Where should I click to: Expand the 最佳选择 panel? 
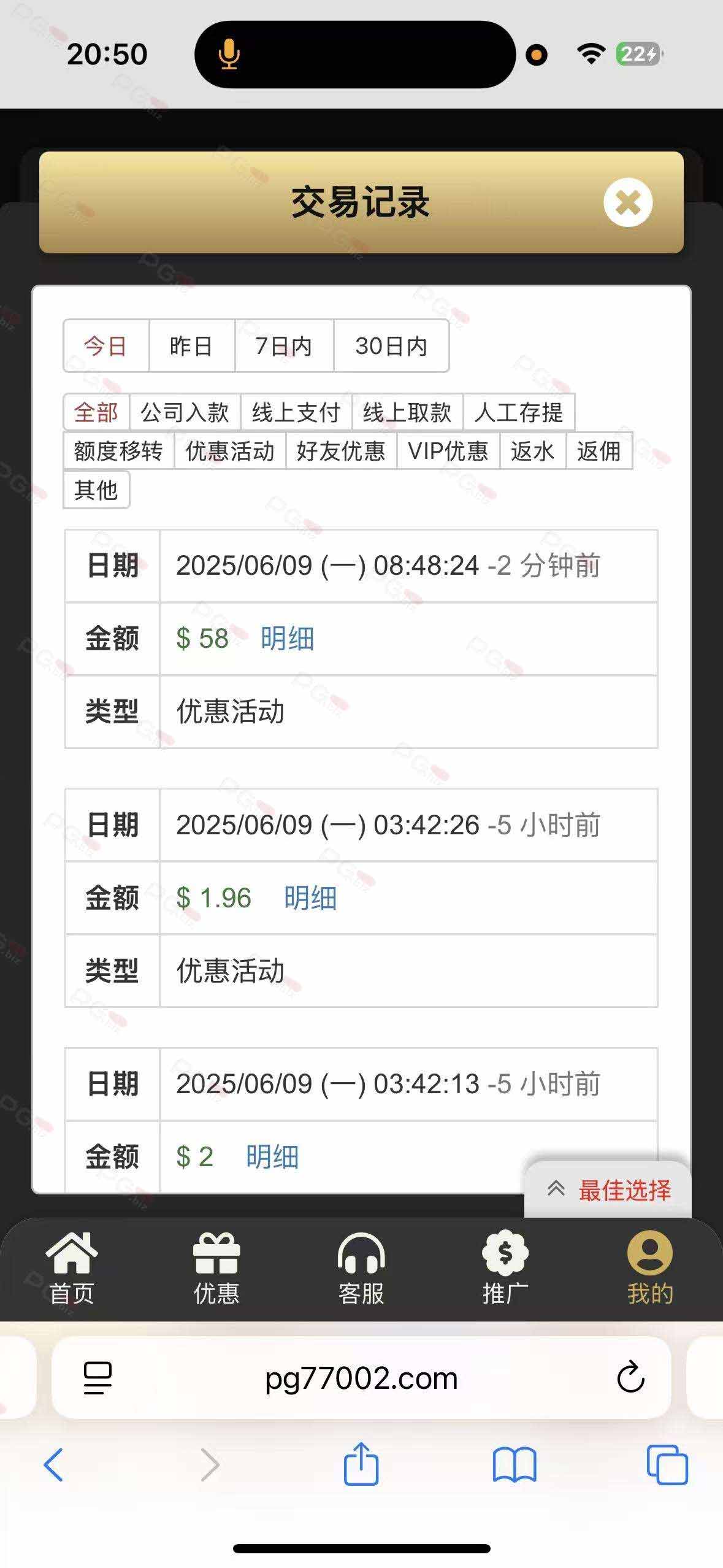pos(608,1190)
